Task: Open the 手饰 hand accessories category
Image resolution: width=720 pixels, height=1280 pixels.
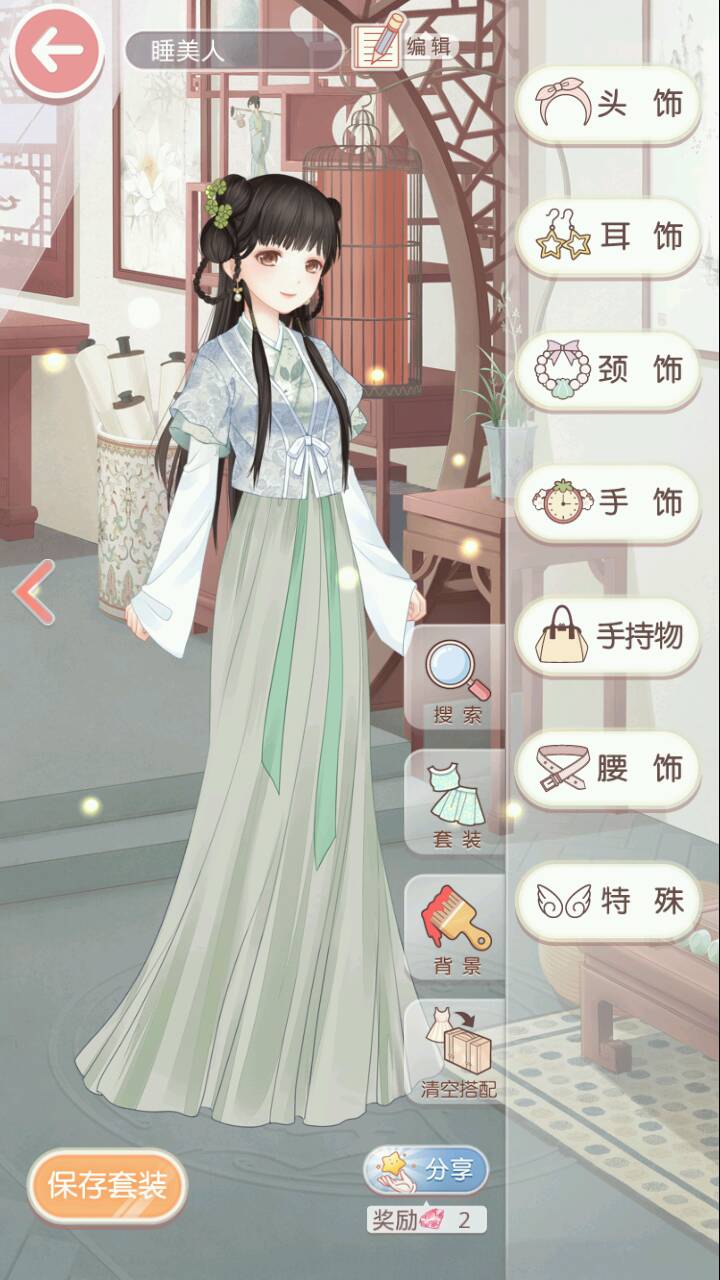Action: pos(608,503)
